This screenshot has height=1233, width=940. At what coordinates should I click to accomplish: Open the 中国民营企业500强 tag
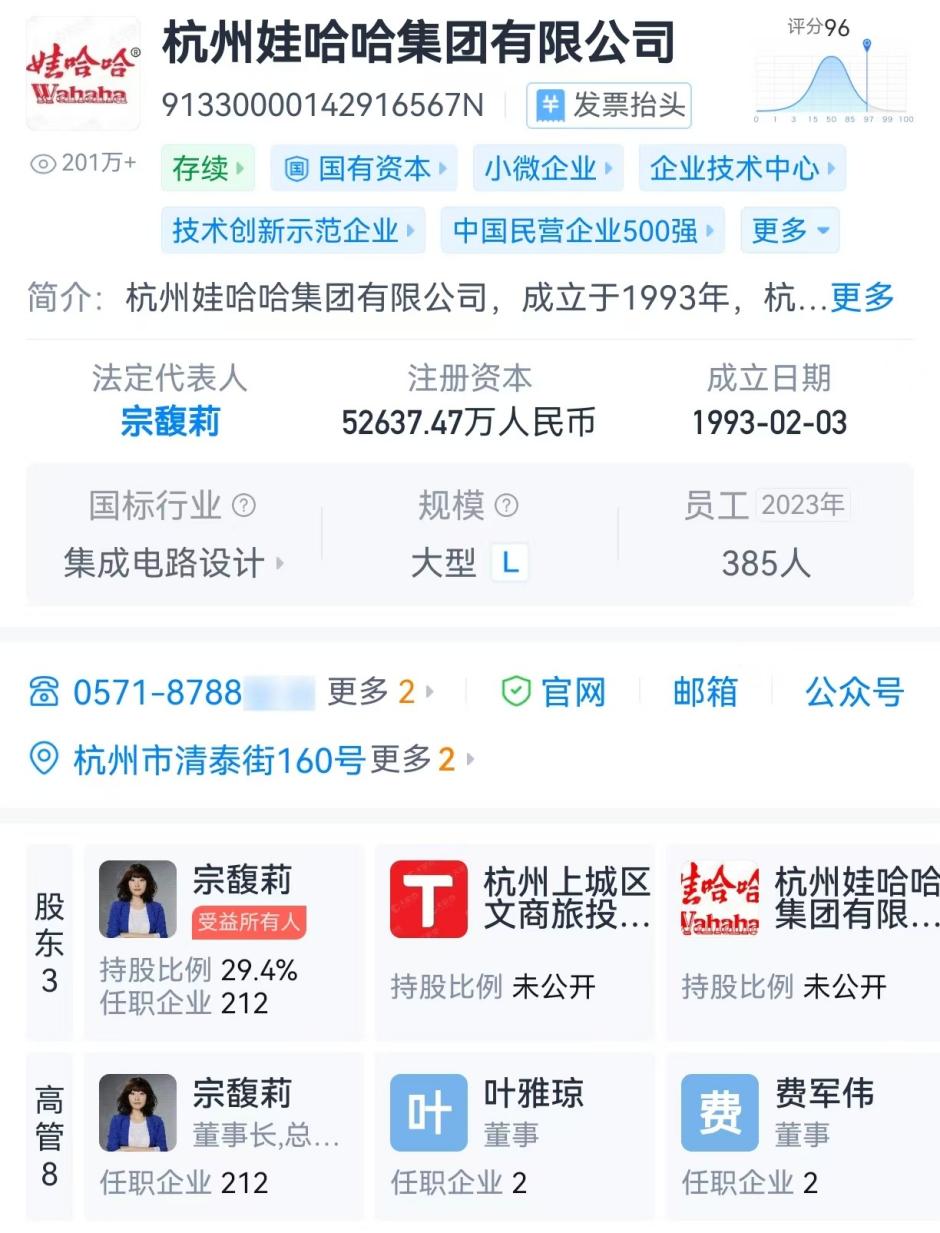(583, 231)
